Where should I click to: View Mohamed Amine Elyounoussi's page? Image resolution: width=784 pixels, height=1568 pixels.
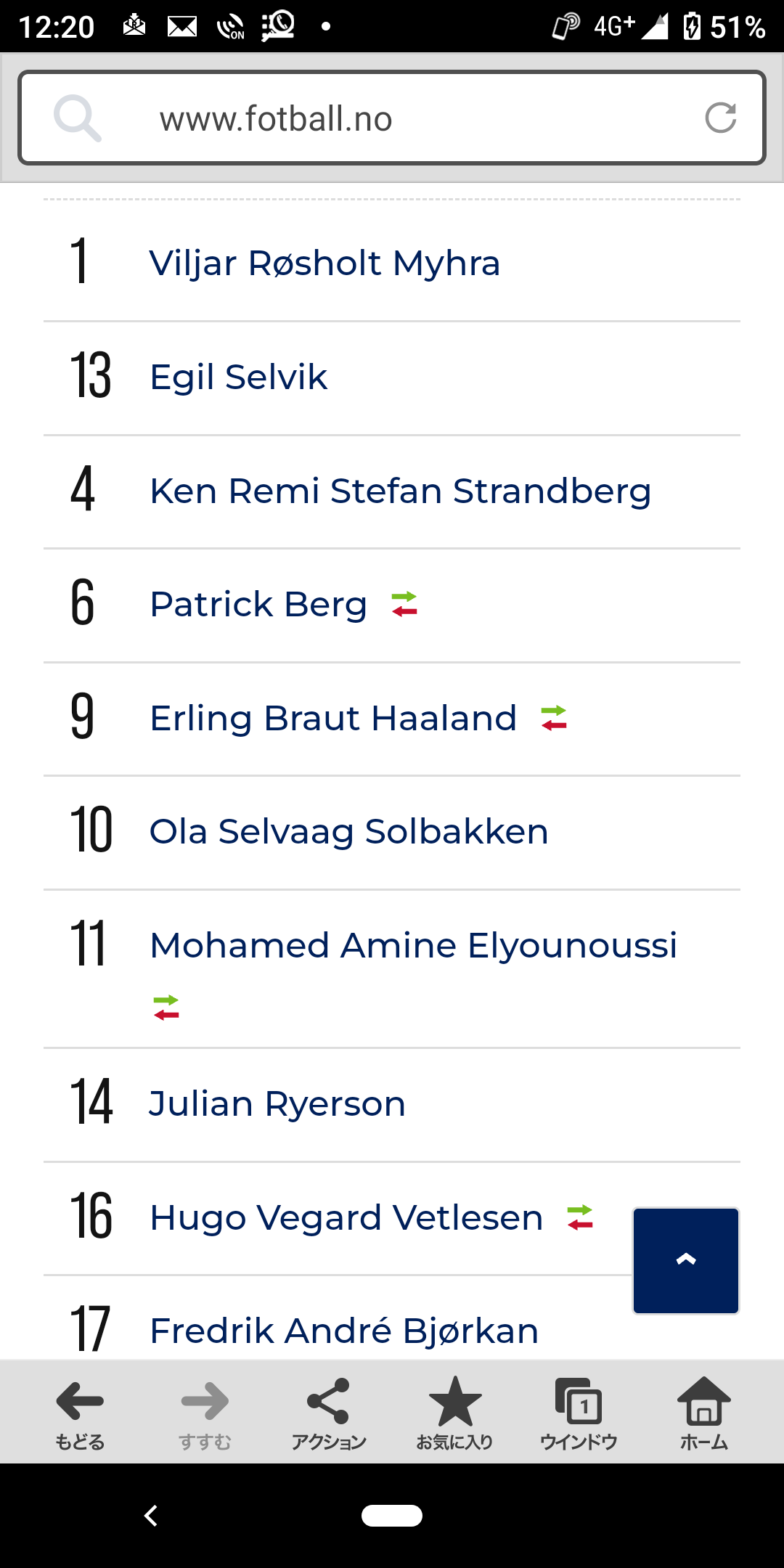pos(413,946)
